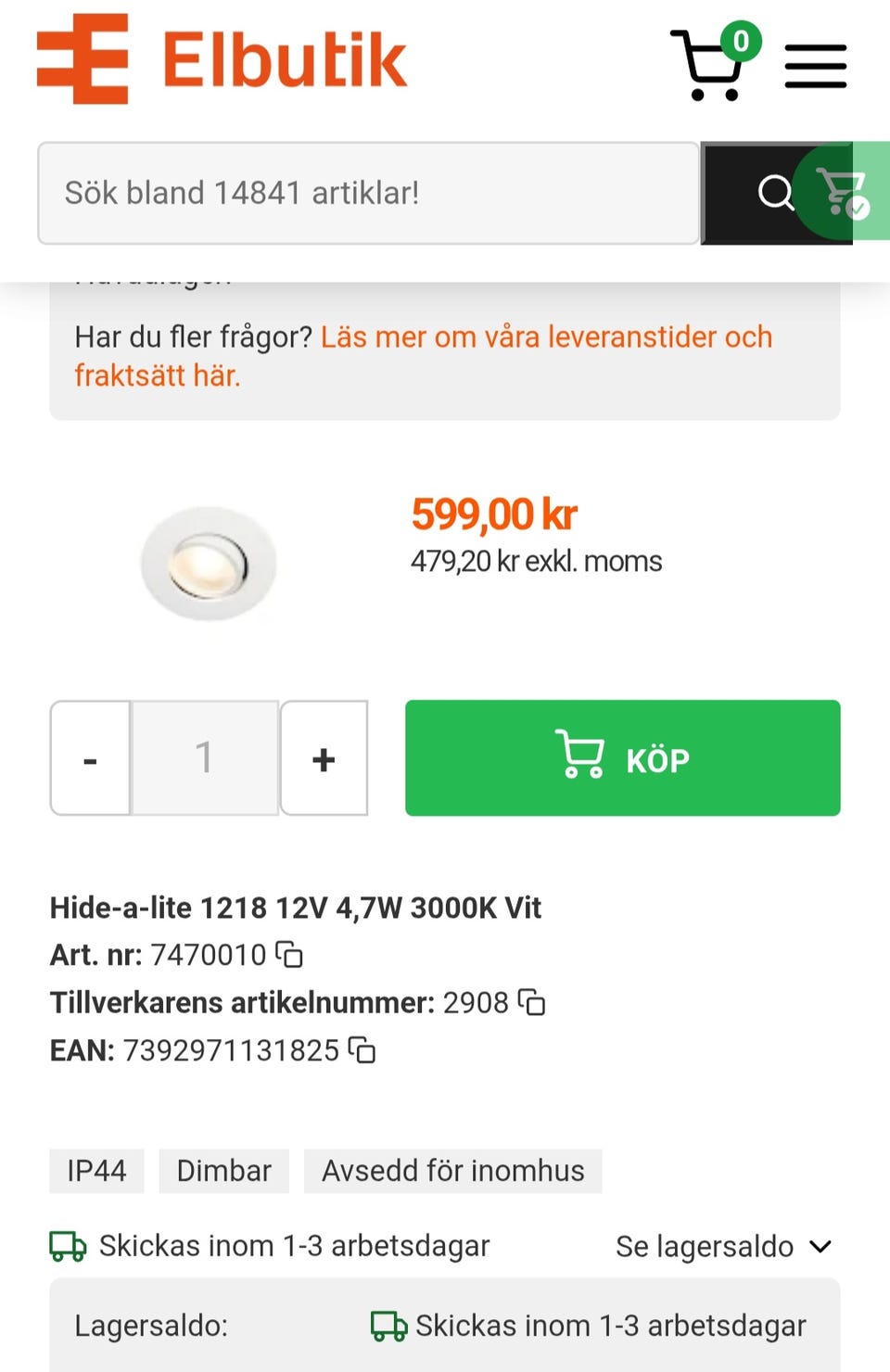This screenshot has height=1372, width=890.
Task: Copy the EAN number
Action: pyautogui.click(x=362, y=1050)
